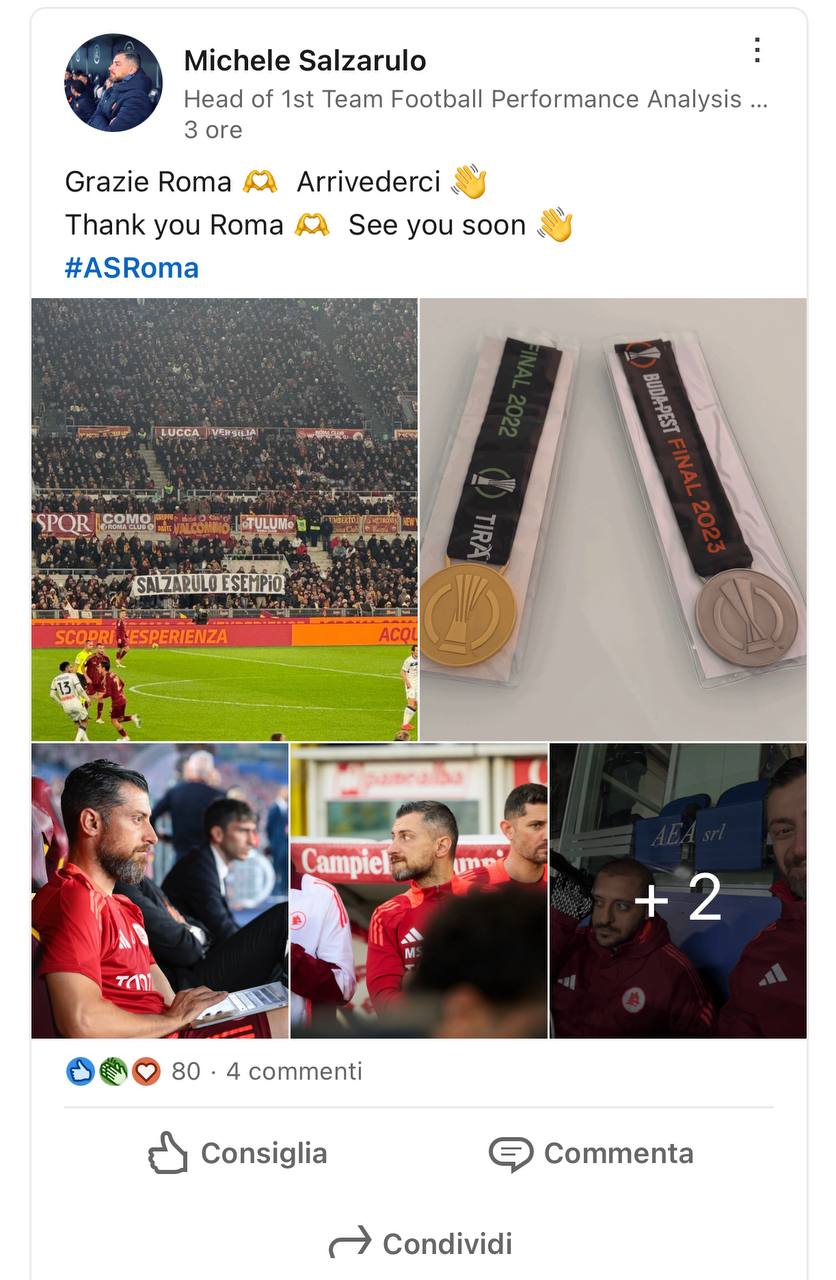Open the stadium photo with the Salzarulo banner
Screen dimensions: 836x1280
coord(224,519)
